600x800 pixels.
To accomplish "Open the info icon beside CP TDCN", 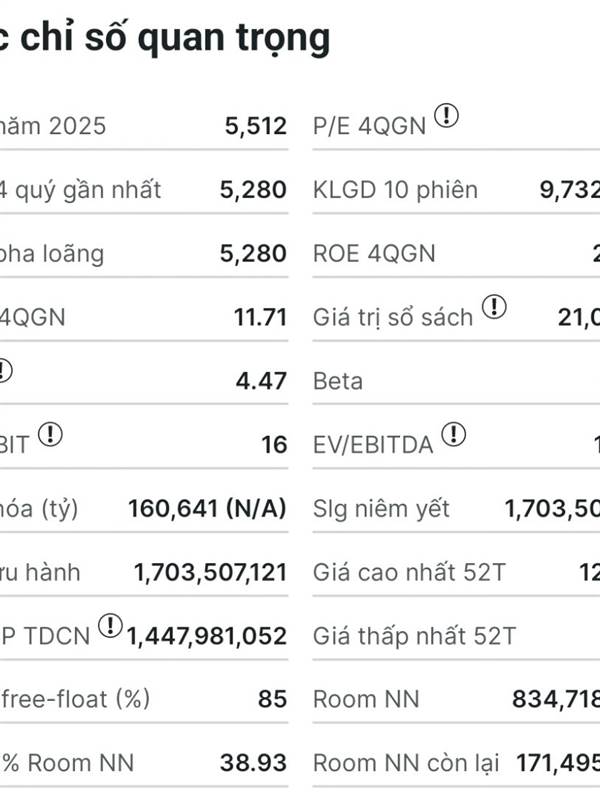I will [x=110, y=626].
